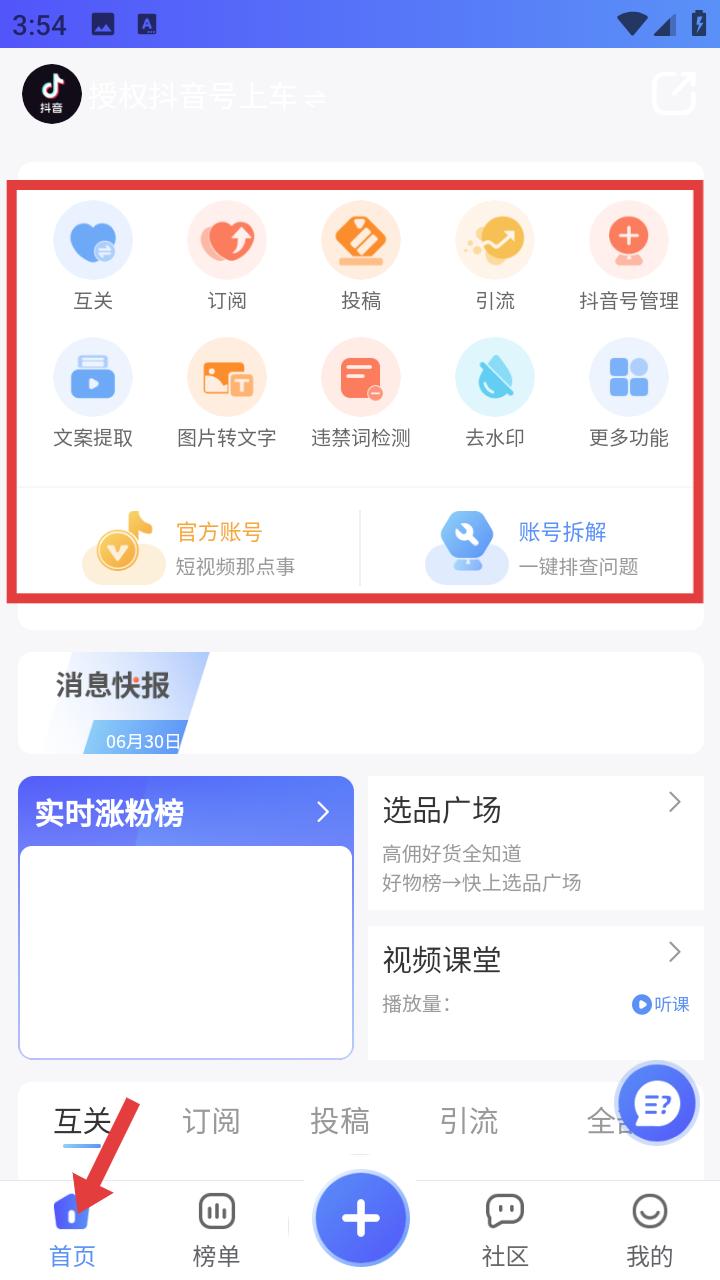This screenshot has width=720, height=1280.
Task: Open 实时涨粉榜 ranking
Action: pos(185,812)
